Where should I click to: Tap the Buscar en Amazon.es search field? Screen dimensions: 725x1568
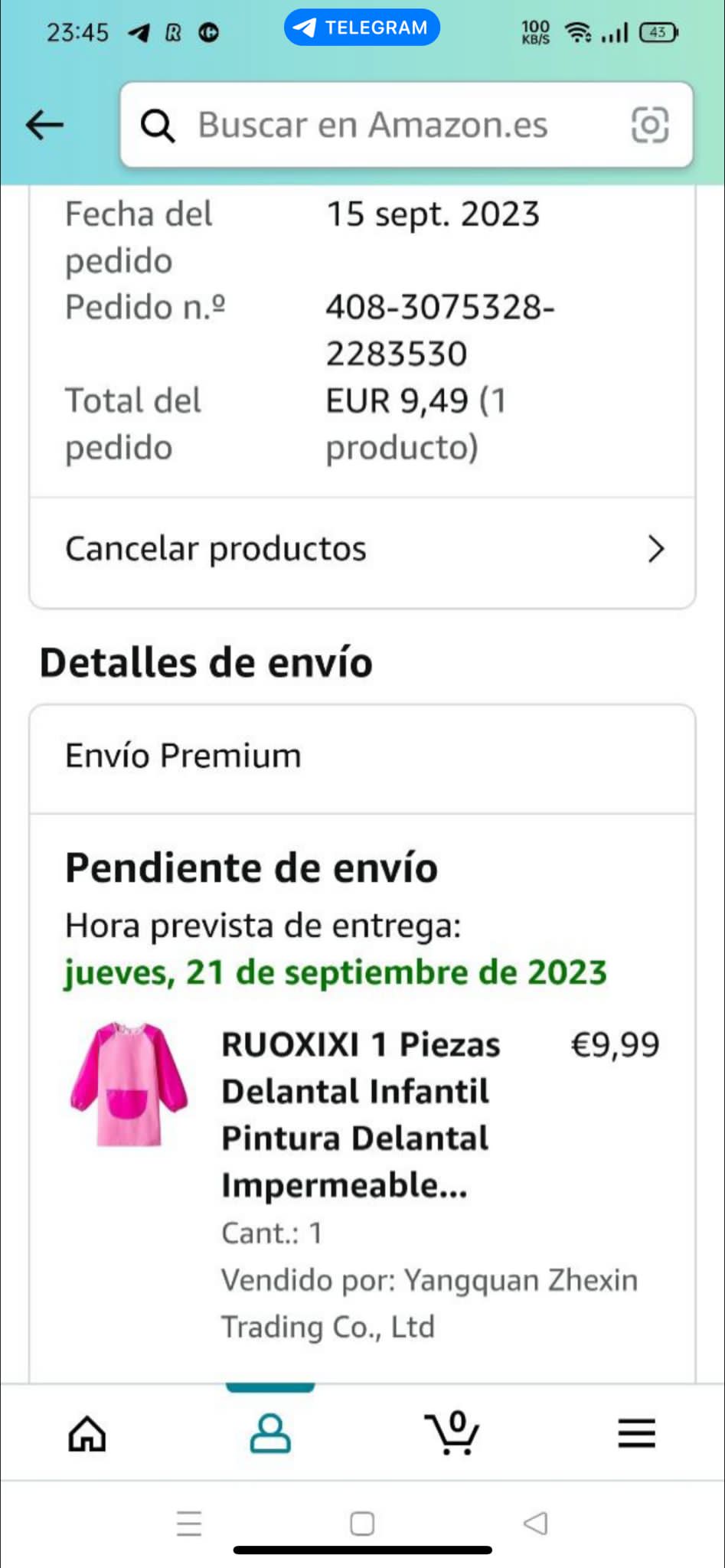(x=373, y=125)
